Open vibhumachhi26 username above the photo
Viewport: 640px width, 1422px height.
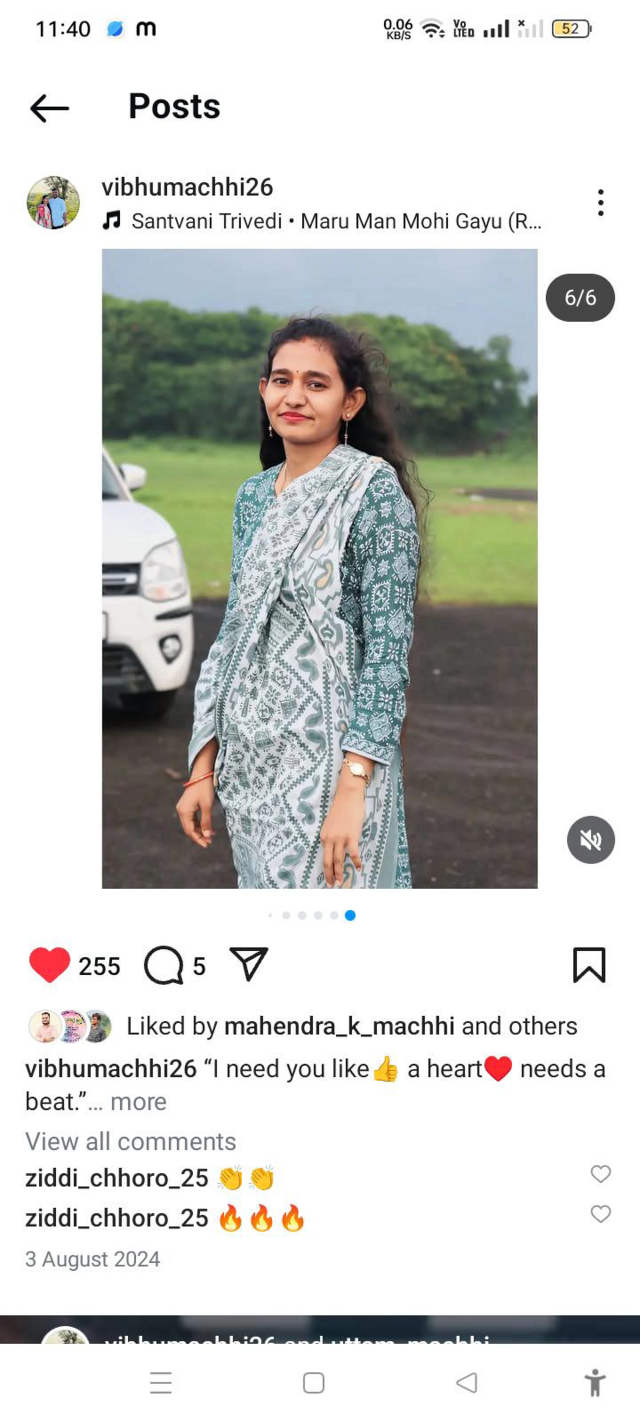(187, 187)
